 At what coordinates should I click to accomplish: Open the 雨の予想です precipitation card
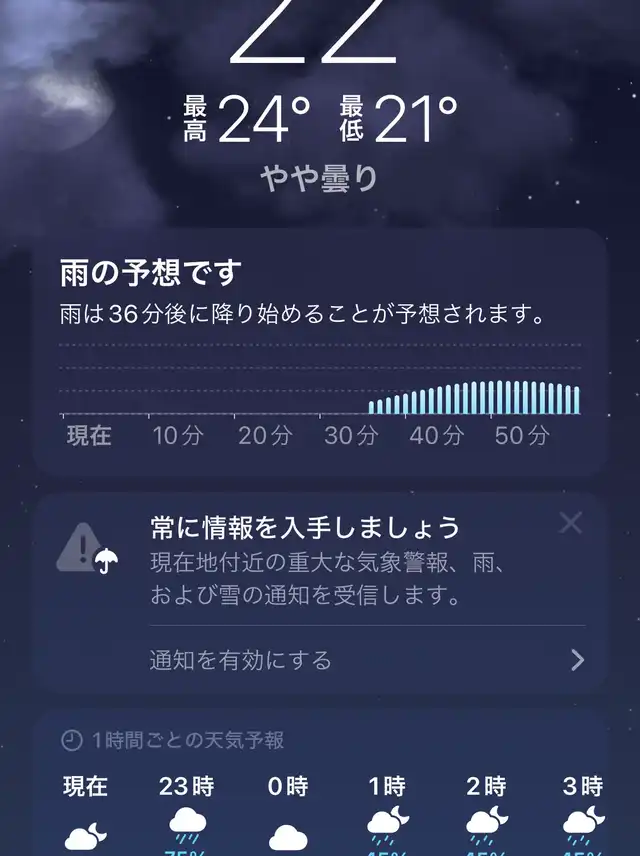click(320, 353)
